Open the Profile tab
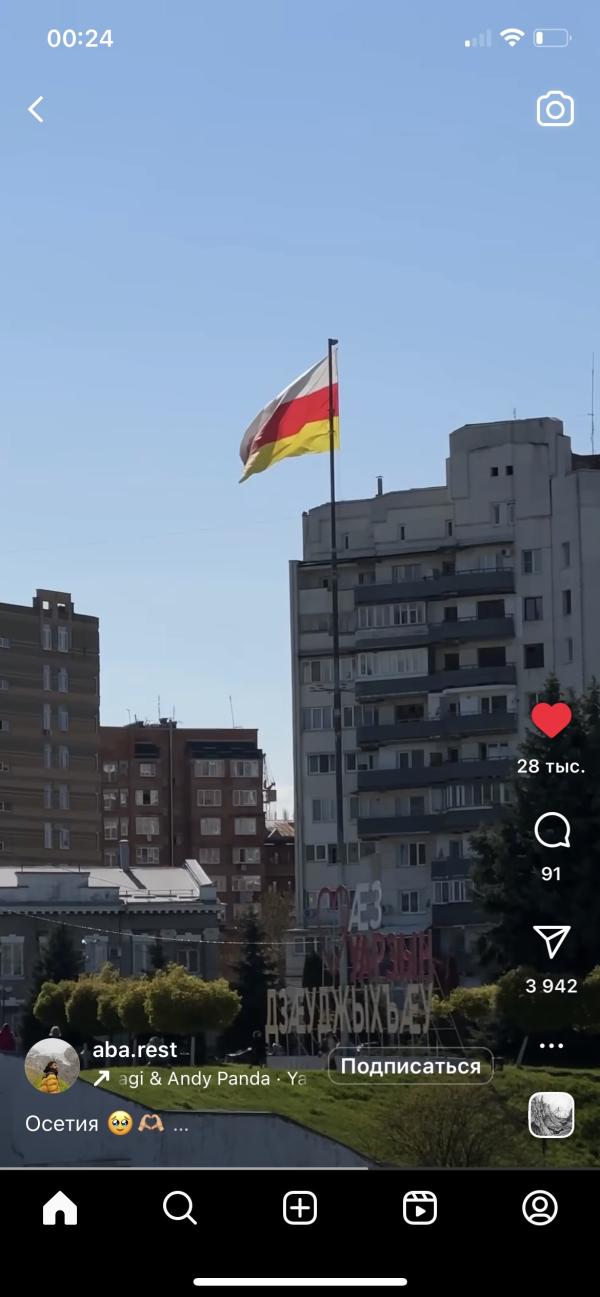Image resolution: width=600 pixels, height=1297 pixels. [540, 1208]
